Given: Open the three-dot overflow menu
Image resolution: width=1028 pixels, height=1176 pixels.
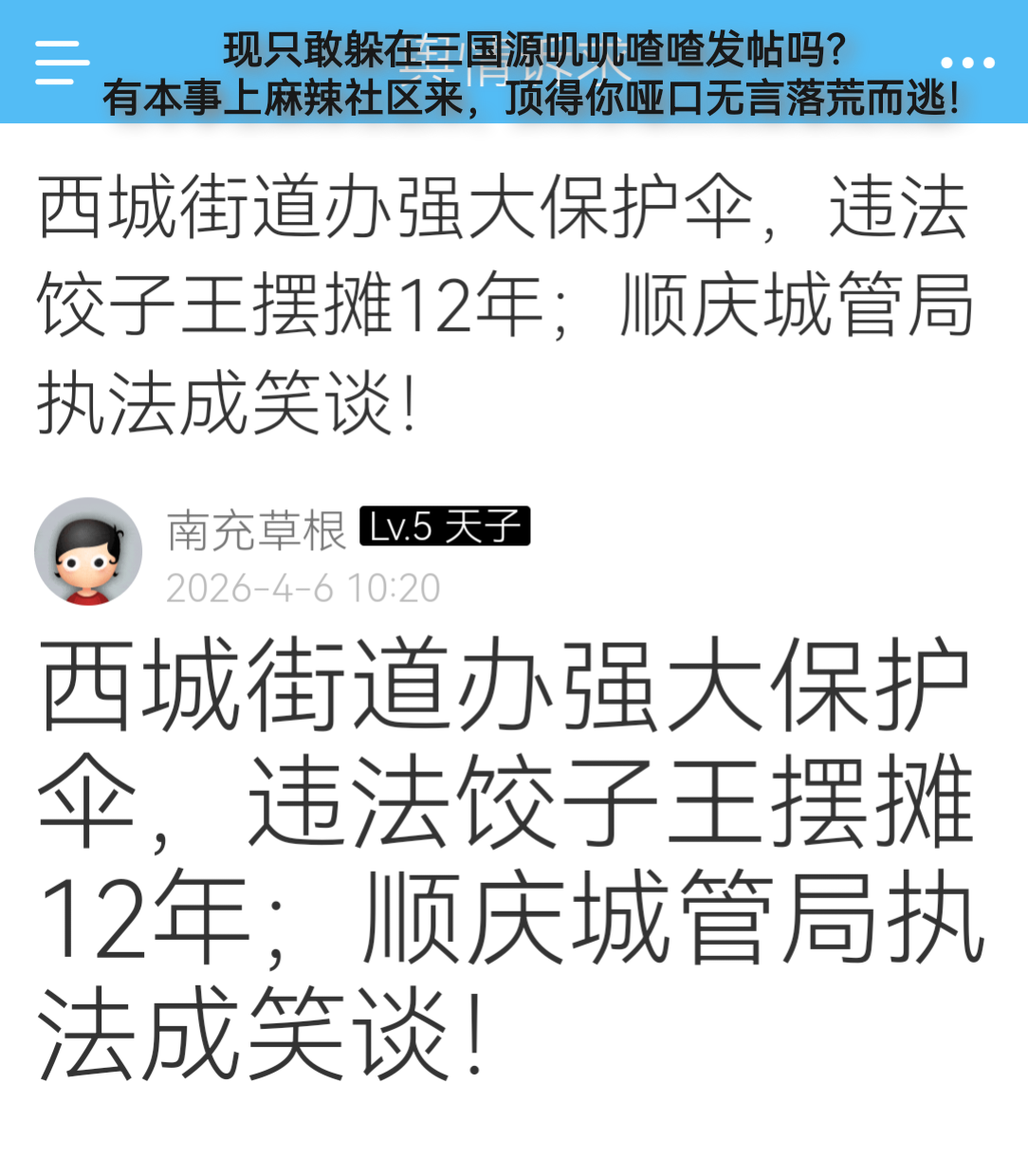Looking at the screenshot, I should (967, 64).
